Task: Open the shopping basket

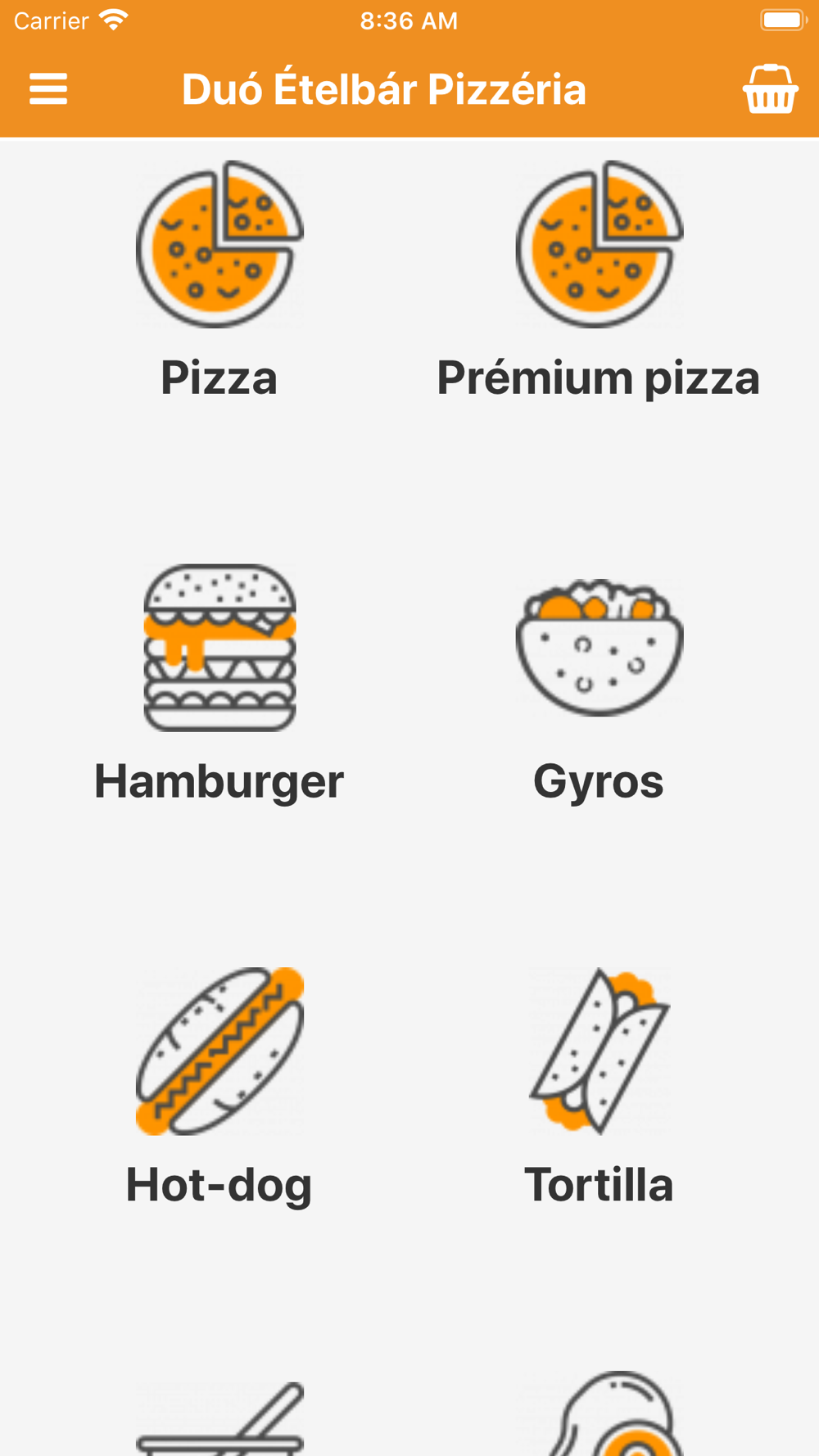Action: (x=770, y=88)
